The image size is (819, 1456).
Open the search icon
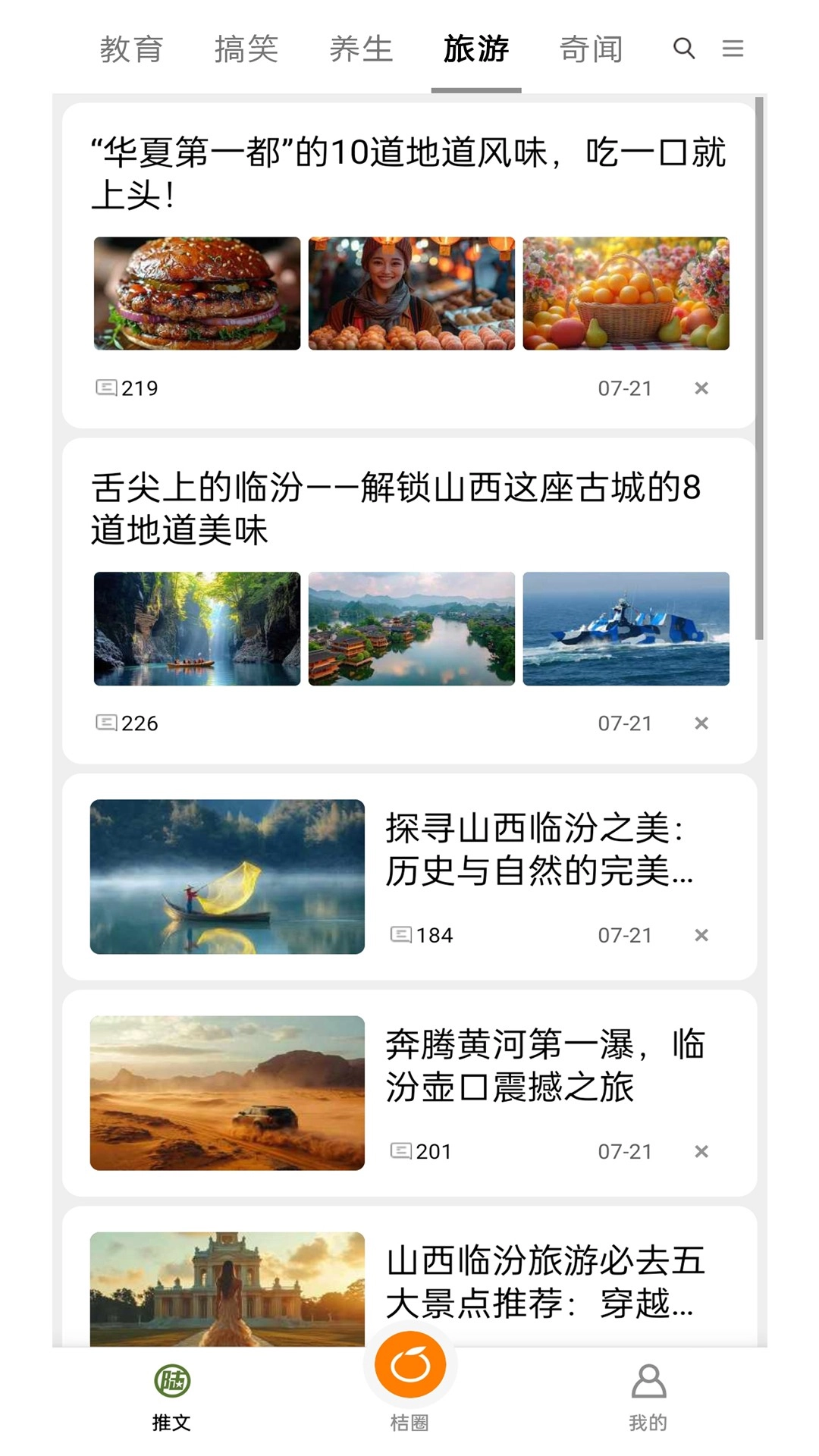pyautogui.click(x=685, y=50)
